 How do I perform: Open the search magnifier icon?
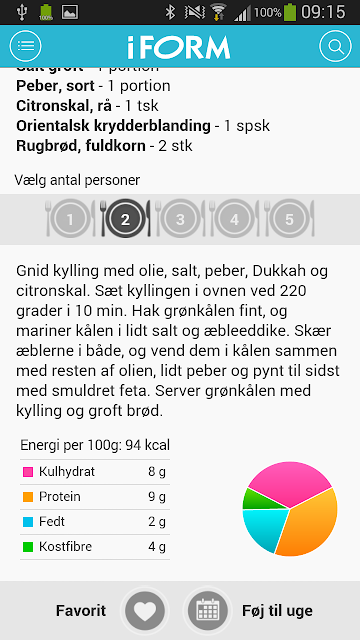(x=335, y=46)
